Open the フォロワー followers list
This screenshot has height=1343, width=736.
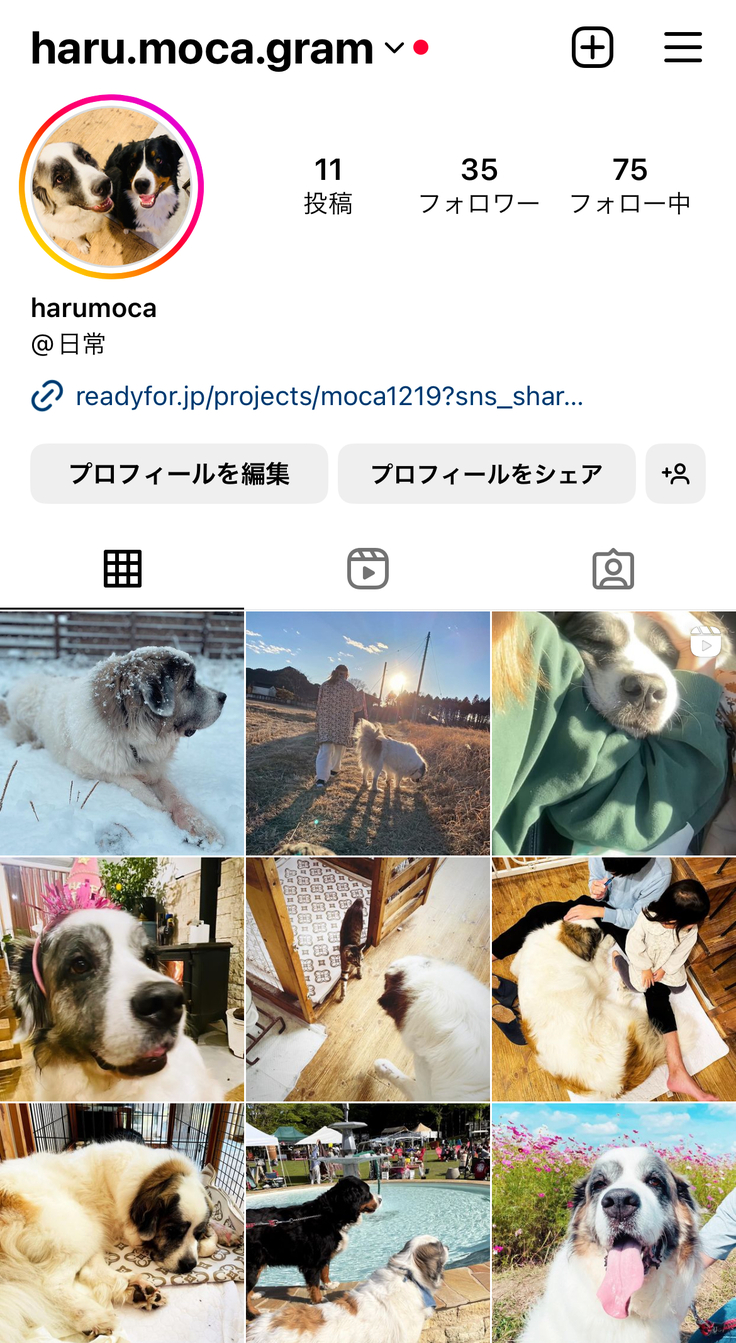pyautogui.click(x=479, y=186)
